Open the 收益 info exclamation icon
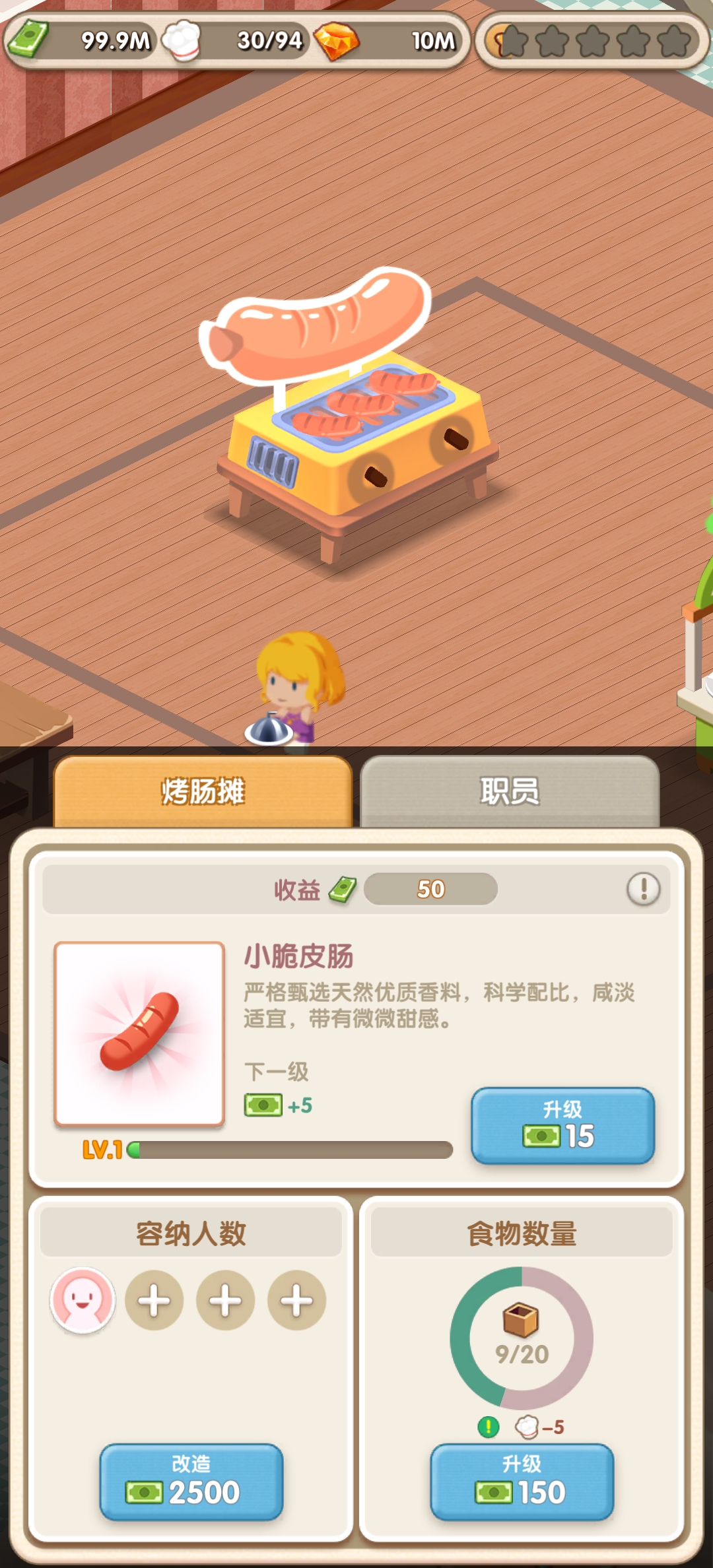This screenshot has height=1568, width=713. (x=643, y=889)
